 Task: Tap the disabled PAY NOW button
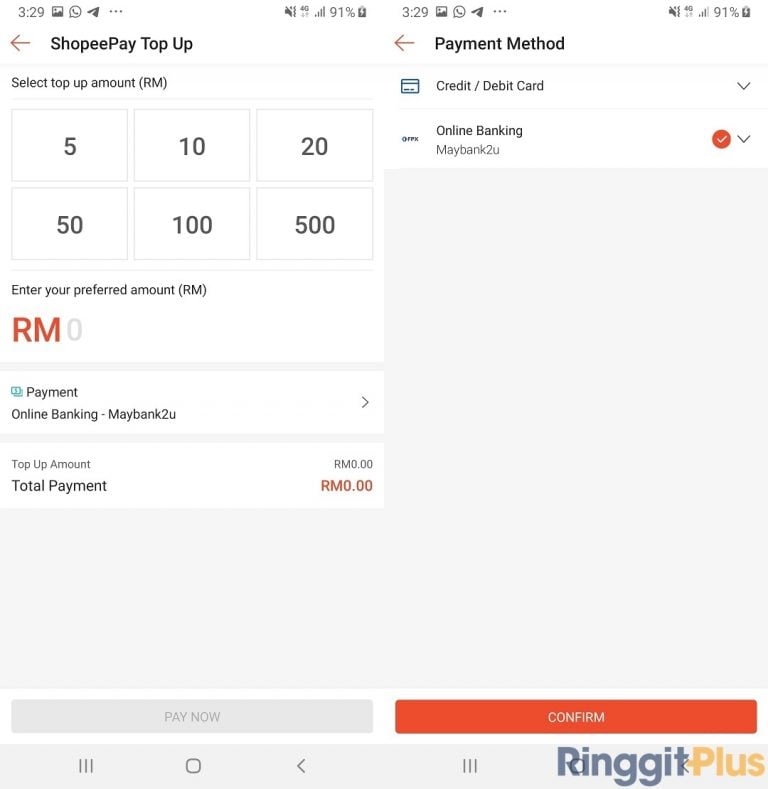pos(192,717)
